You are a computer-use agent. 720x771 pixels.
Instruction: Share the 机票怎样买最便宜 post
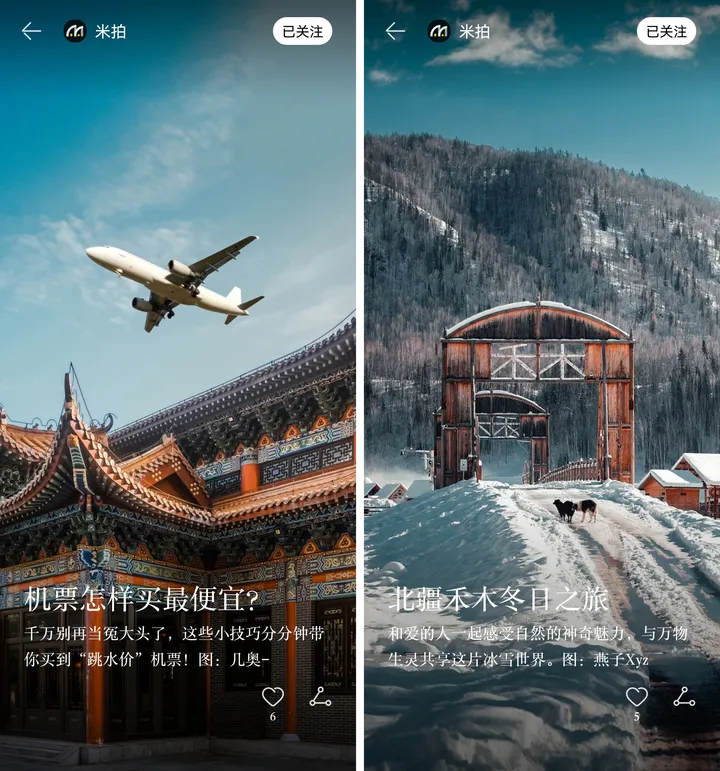(x=320, y=697)
